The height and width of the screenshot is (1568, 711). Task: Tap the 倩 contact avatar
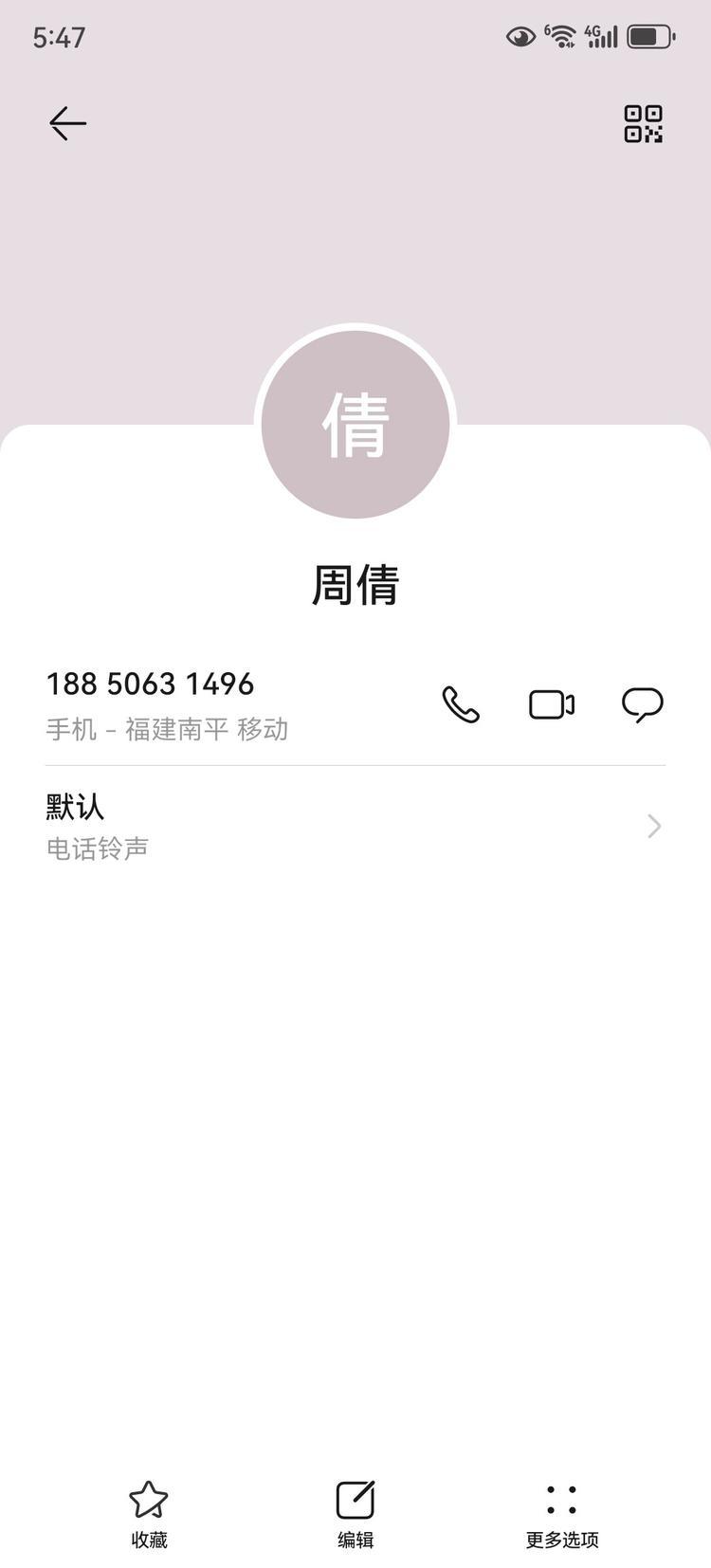(355, 425)
